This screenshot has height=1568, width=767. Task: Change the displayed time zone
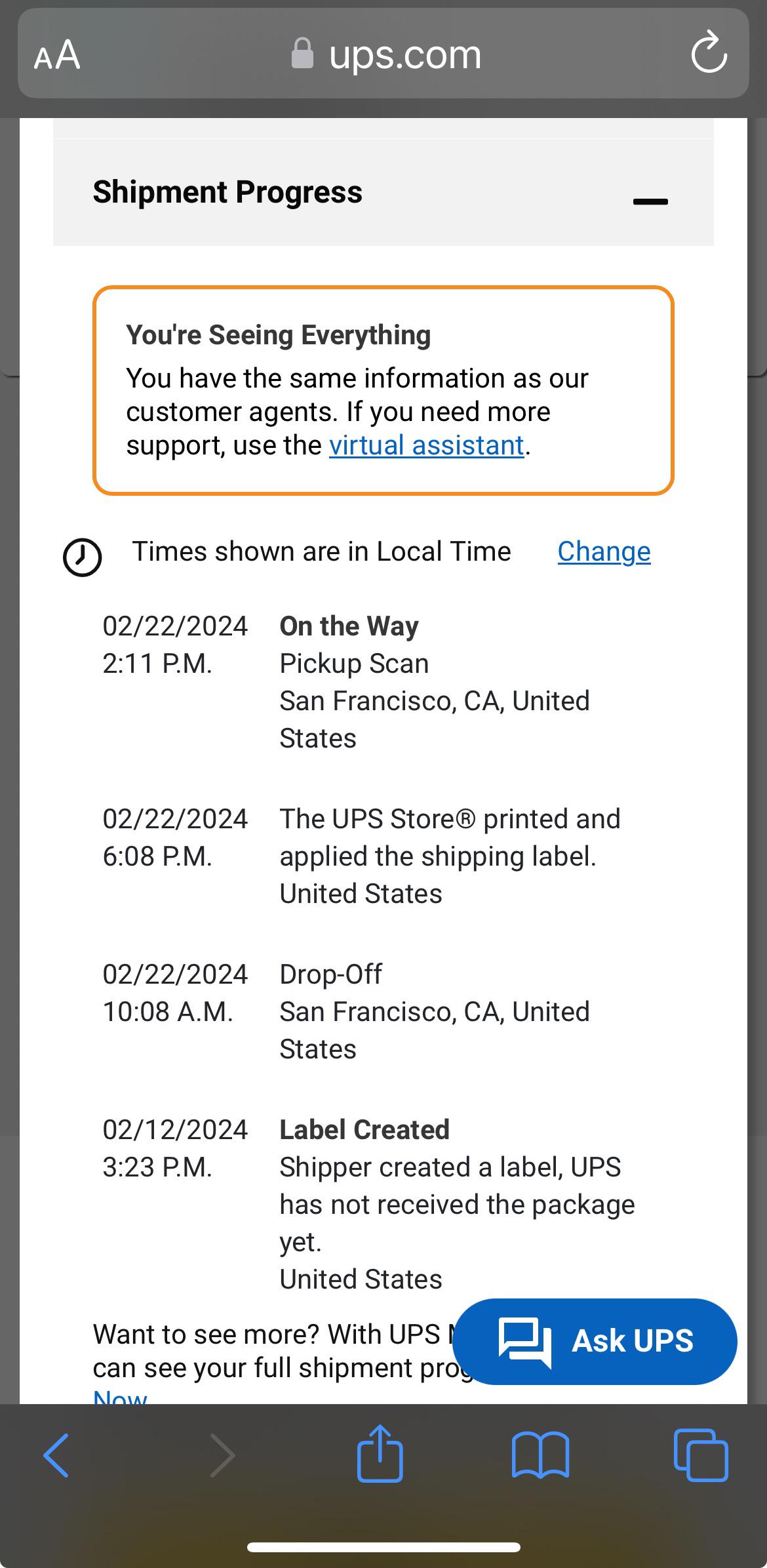coord(603,552)
